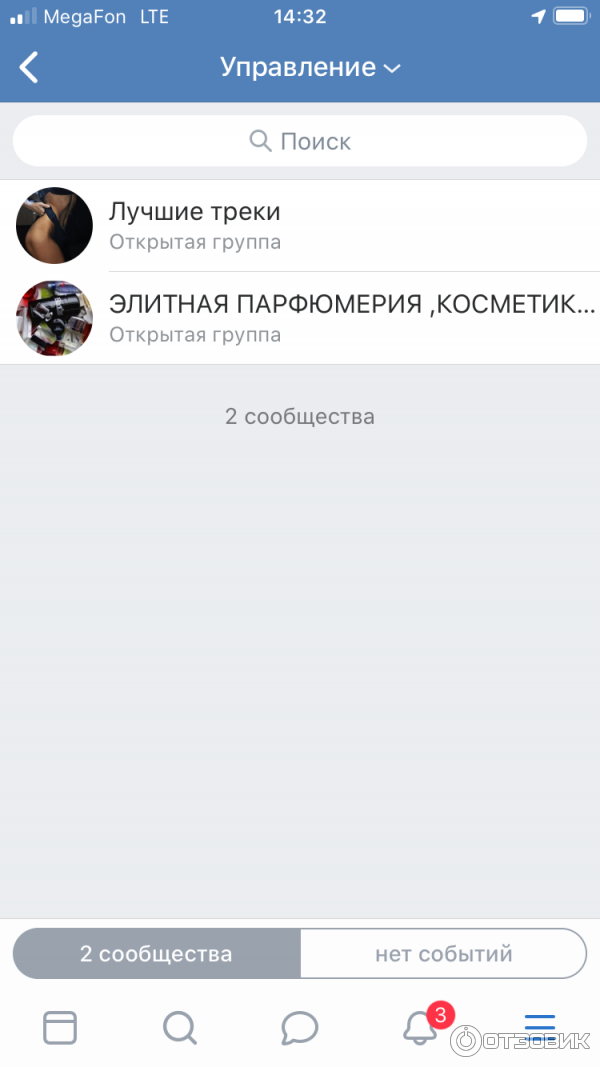Select the 2 сообщества segment
This screenshot has height=1067, width=600.
[156, 953]
